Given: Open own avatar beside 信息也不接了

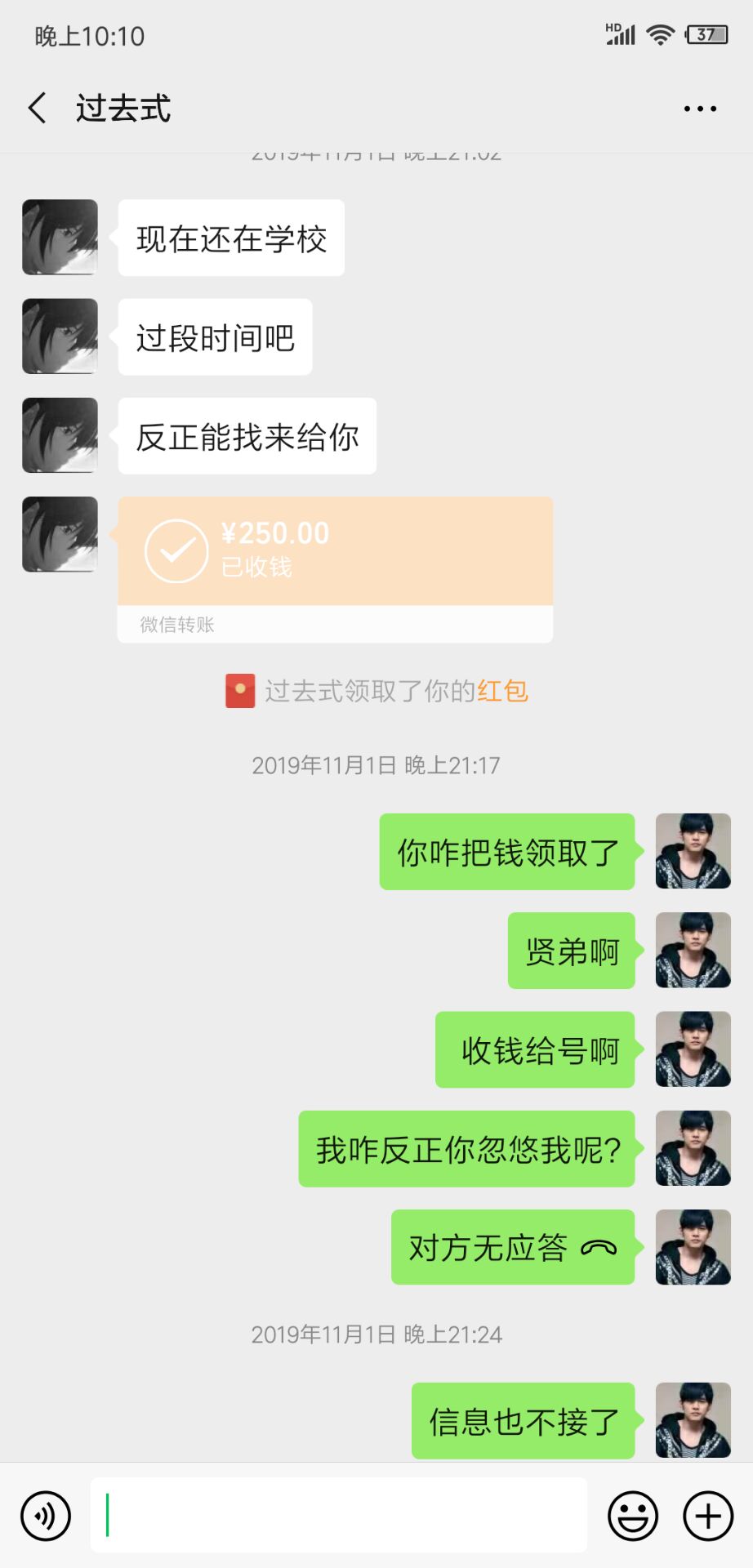Looking at the screenshot, I should tap(693, 1420).
